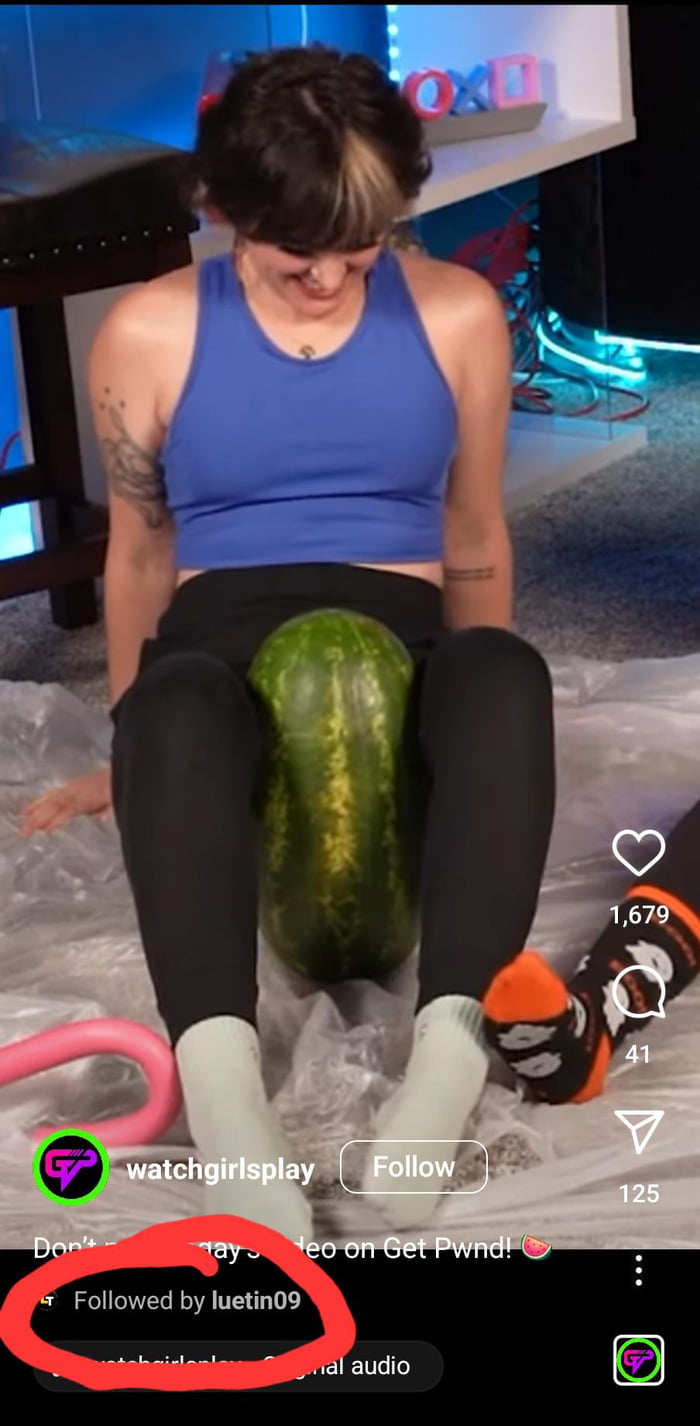
Task: Open the comments on this reel
Action: pyautogui.click(x=638, y=993)
